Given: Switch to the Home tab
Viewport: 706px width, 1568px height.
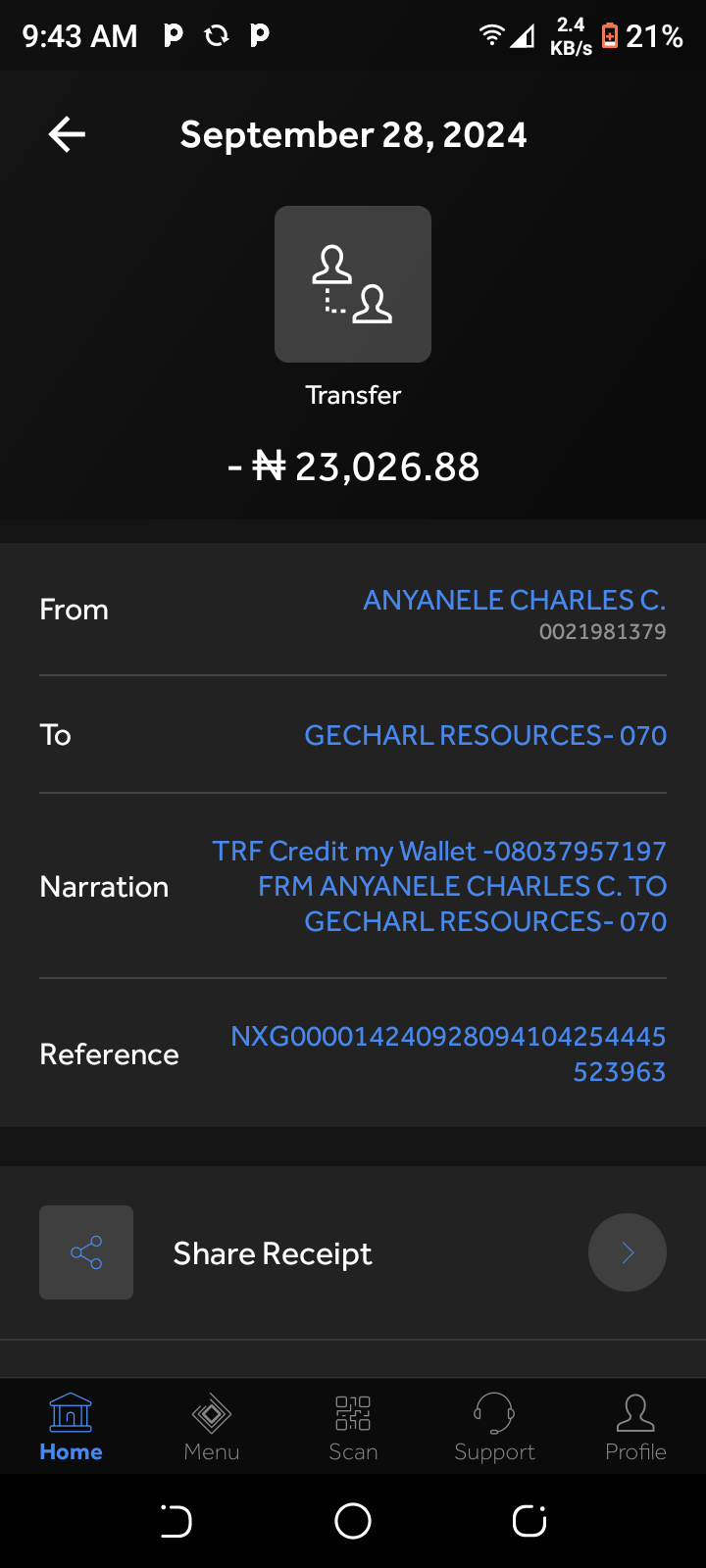Looking at the screenshot, I should point(71,1427).
